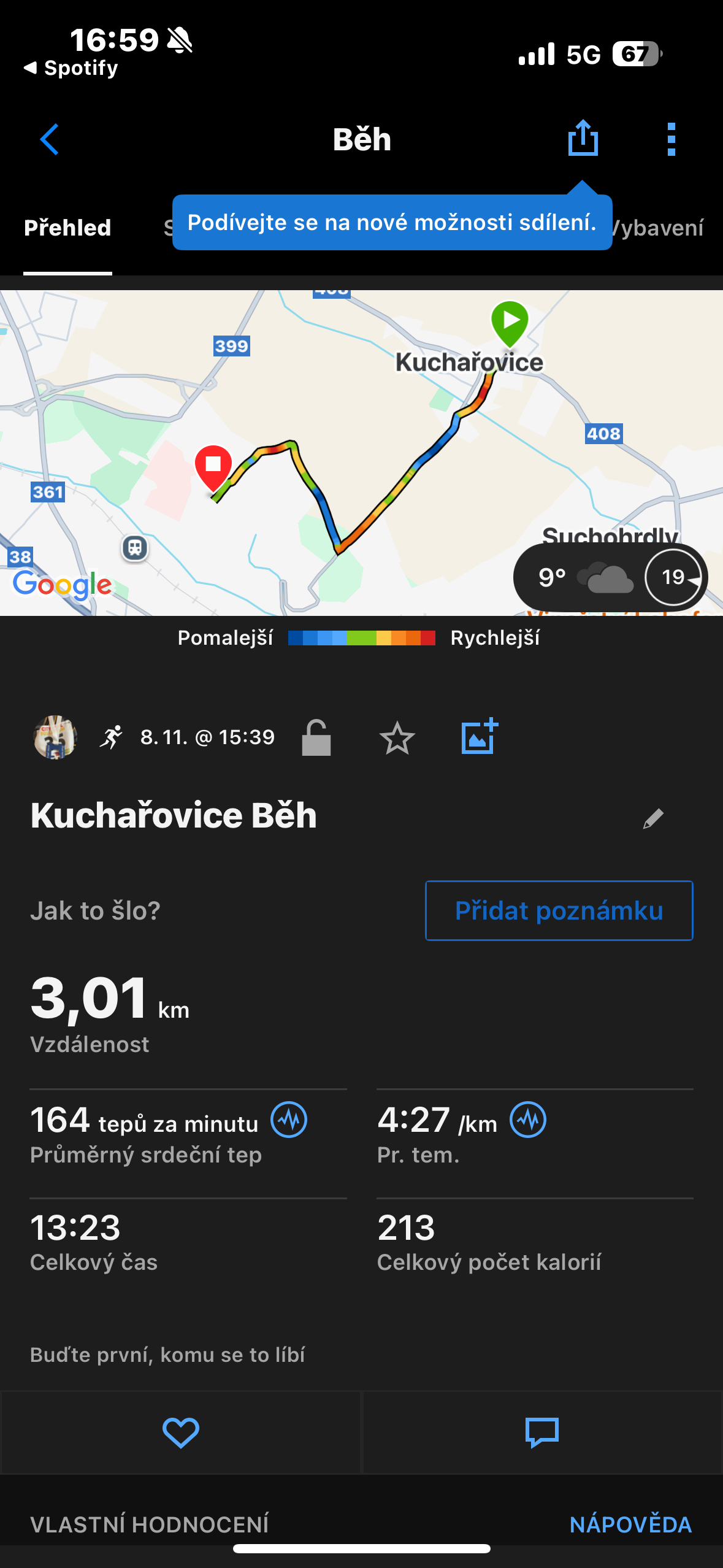
Task: Open the profile avatar picture
Action: [x=55, y=737]
